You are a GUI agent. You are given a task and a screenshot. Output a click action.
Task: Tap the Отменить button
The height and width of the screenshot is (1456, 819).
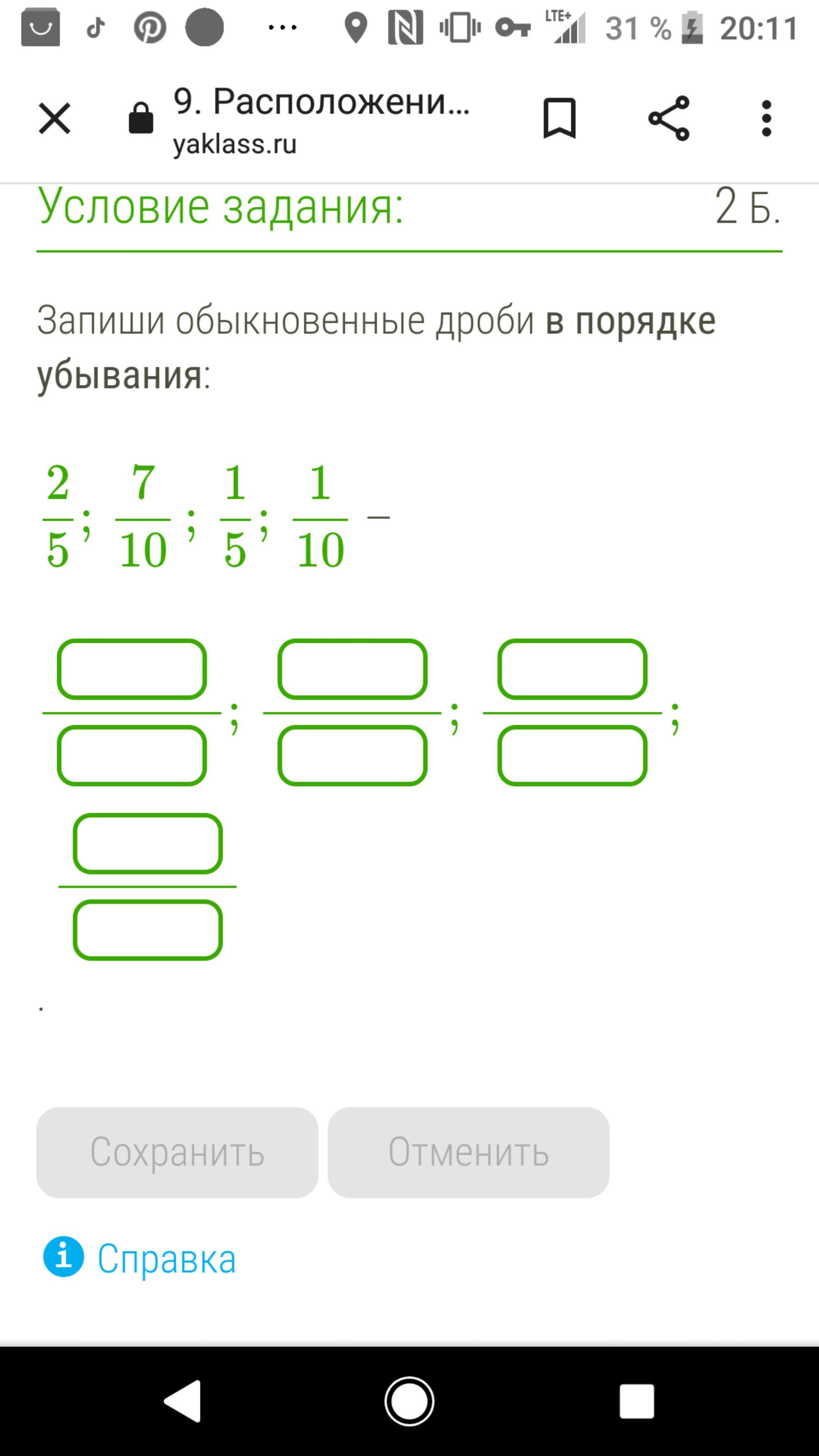pyautogui.click(x=469, y=1153)
